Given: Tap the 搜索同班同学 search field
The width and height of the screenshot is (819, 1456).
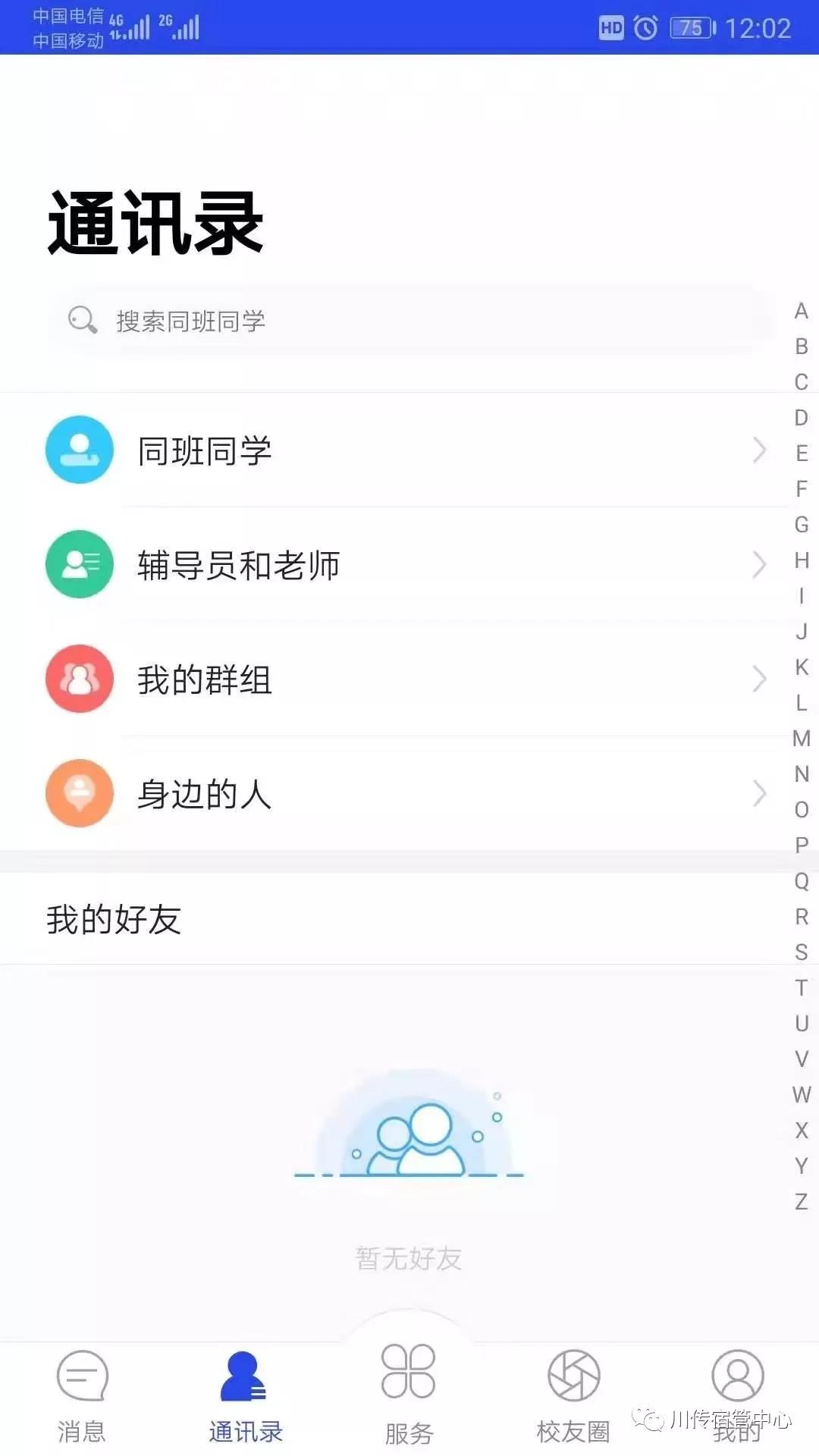Looking at the screenshot, I should tap(409, 321).
